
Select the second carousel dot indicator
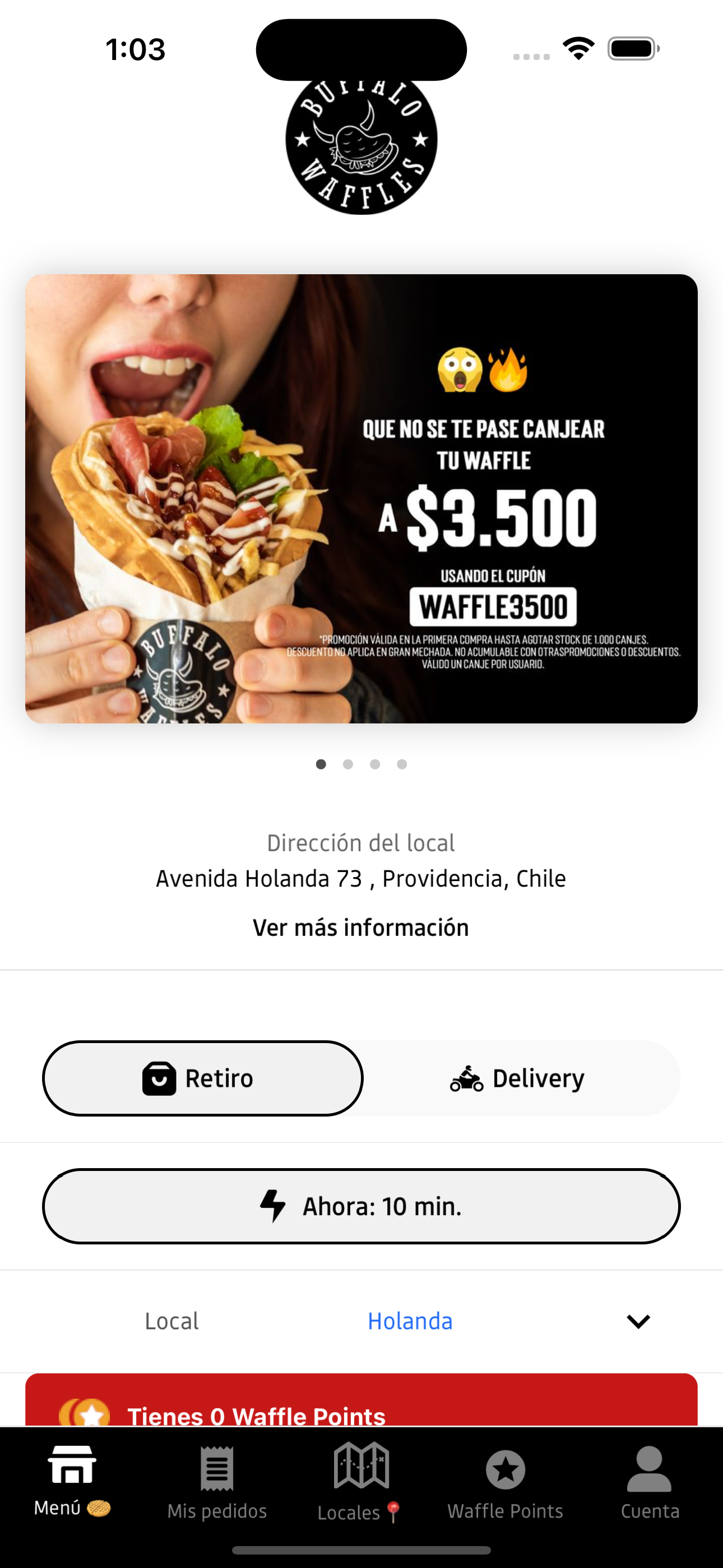[347, 764]
